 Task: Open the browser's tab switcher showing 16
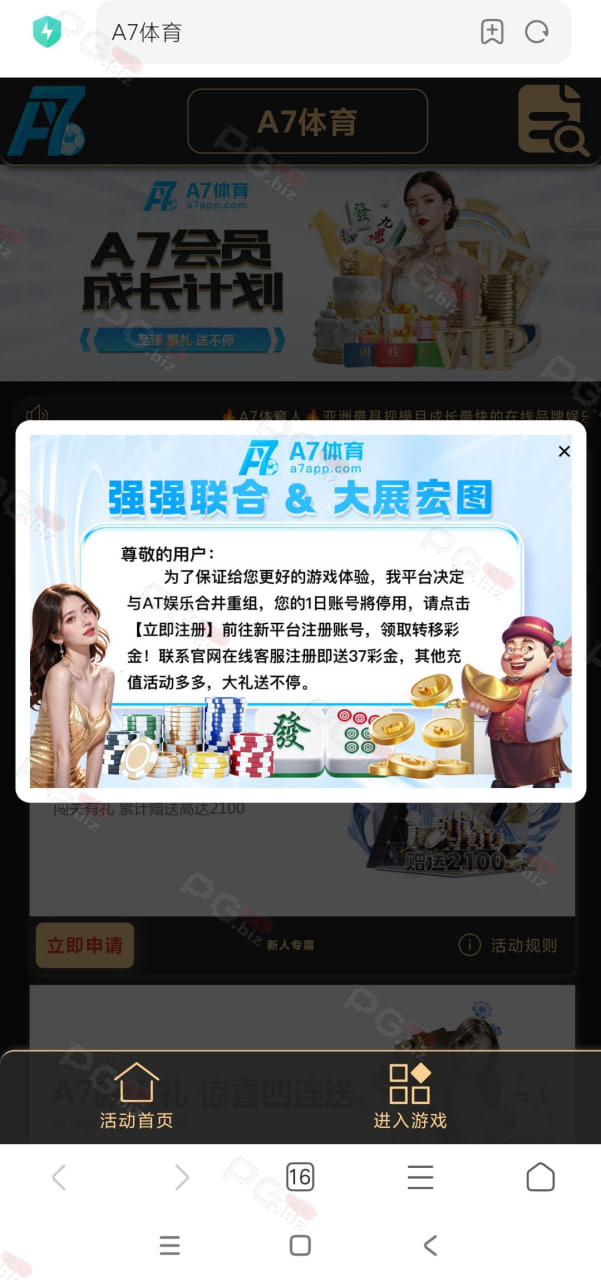point(300,1177)
